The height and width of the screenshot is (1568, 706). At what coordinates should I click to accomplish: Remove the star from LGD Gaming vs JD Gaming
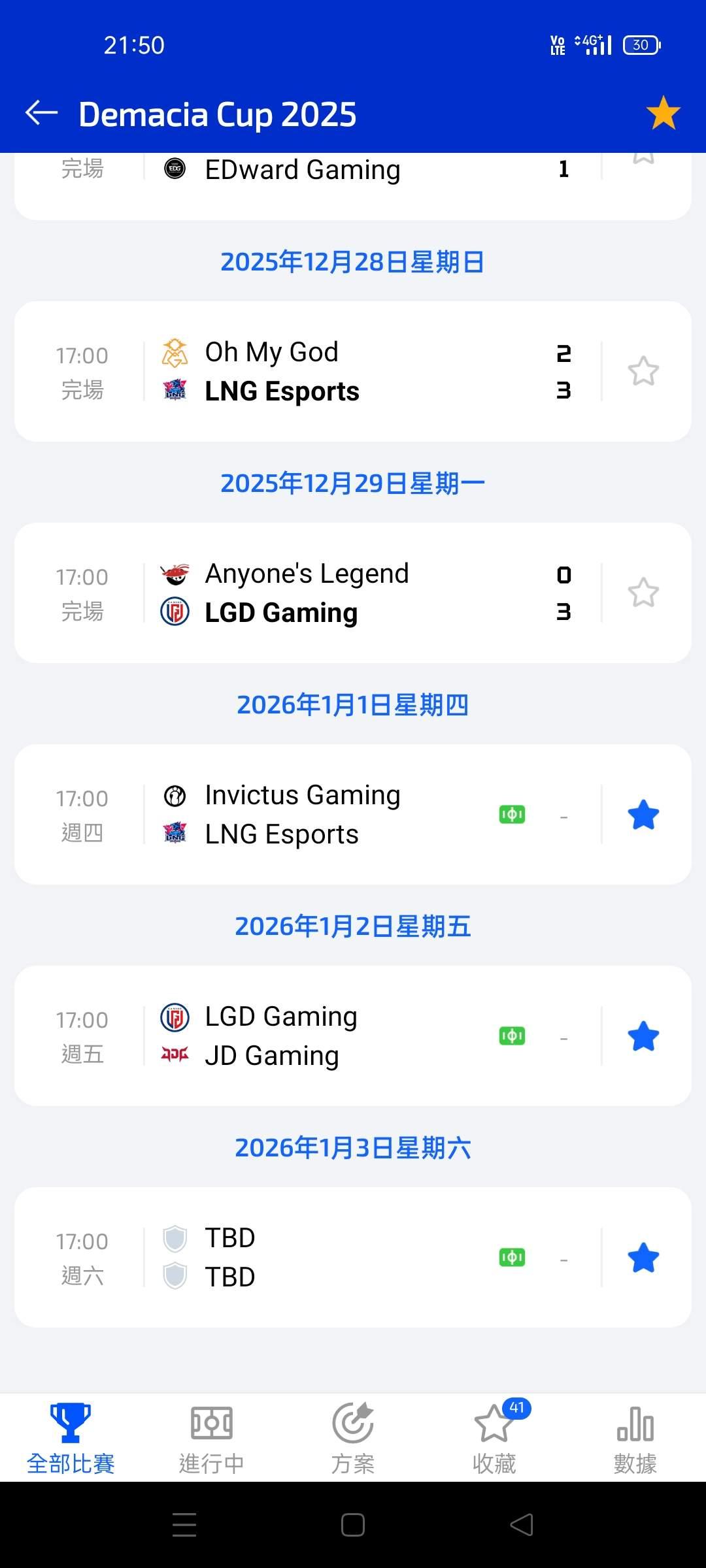pyautogui.click(x=643, y=1036)
